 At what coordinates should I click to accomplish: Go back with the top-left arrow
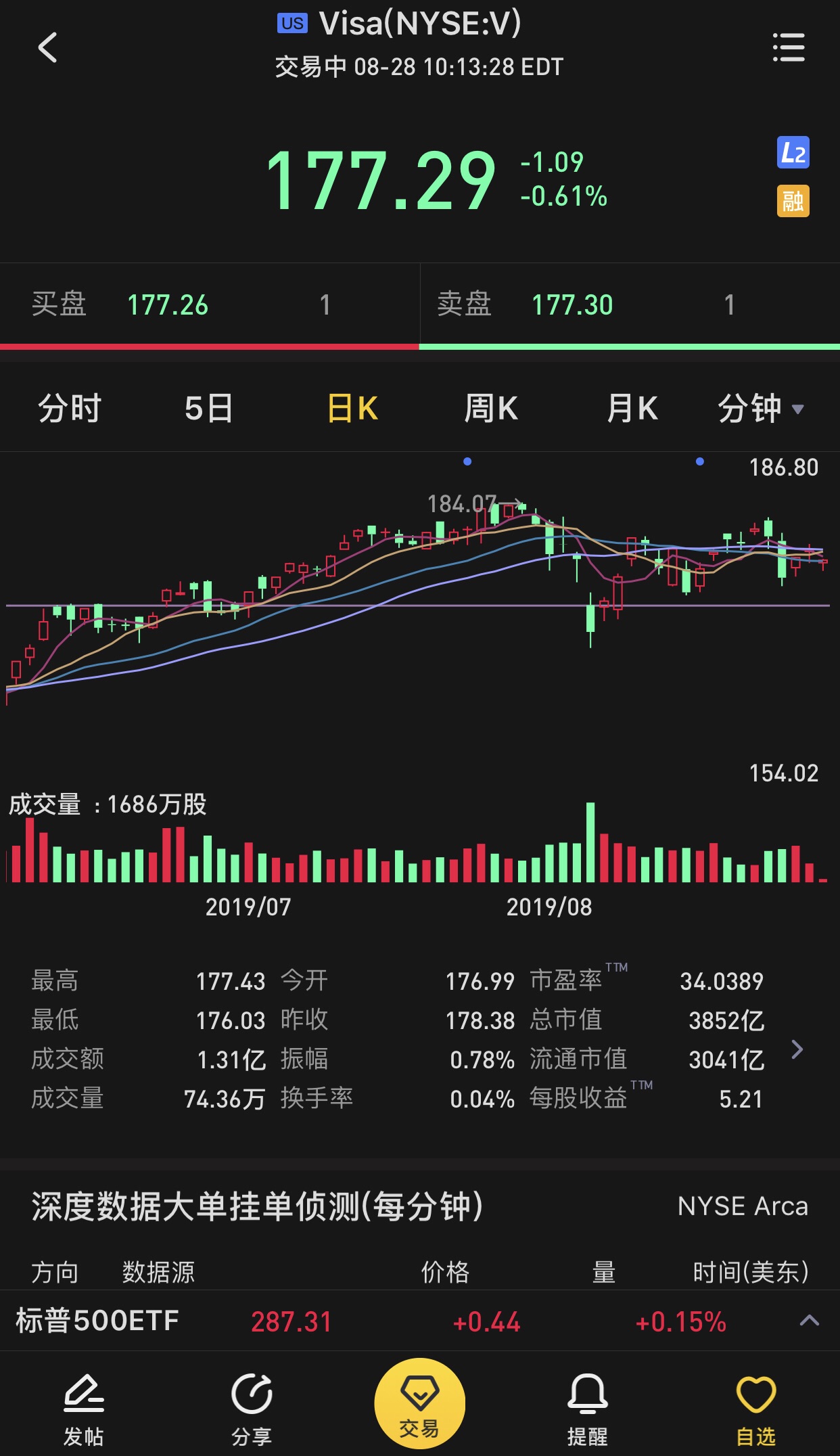[47, 47]
